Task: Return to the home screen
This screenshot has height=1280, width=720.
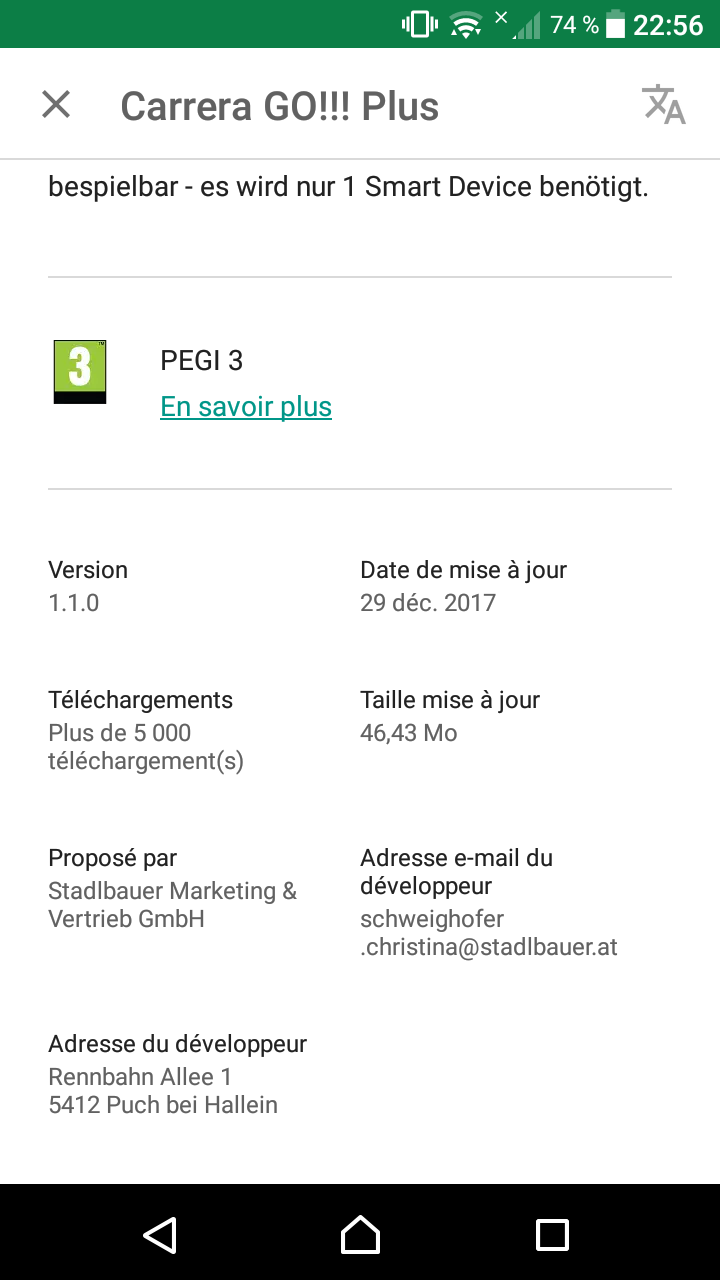Action: coord(360,1235)
